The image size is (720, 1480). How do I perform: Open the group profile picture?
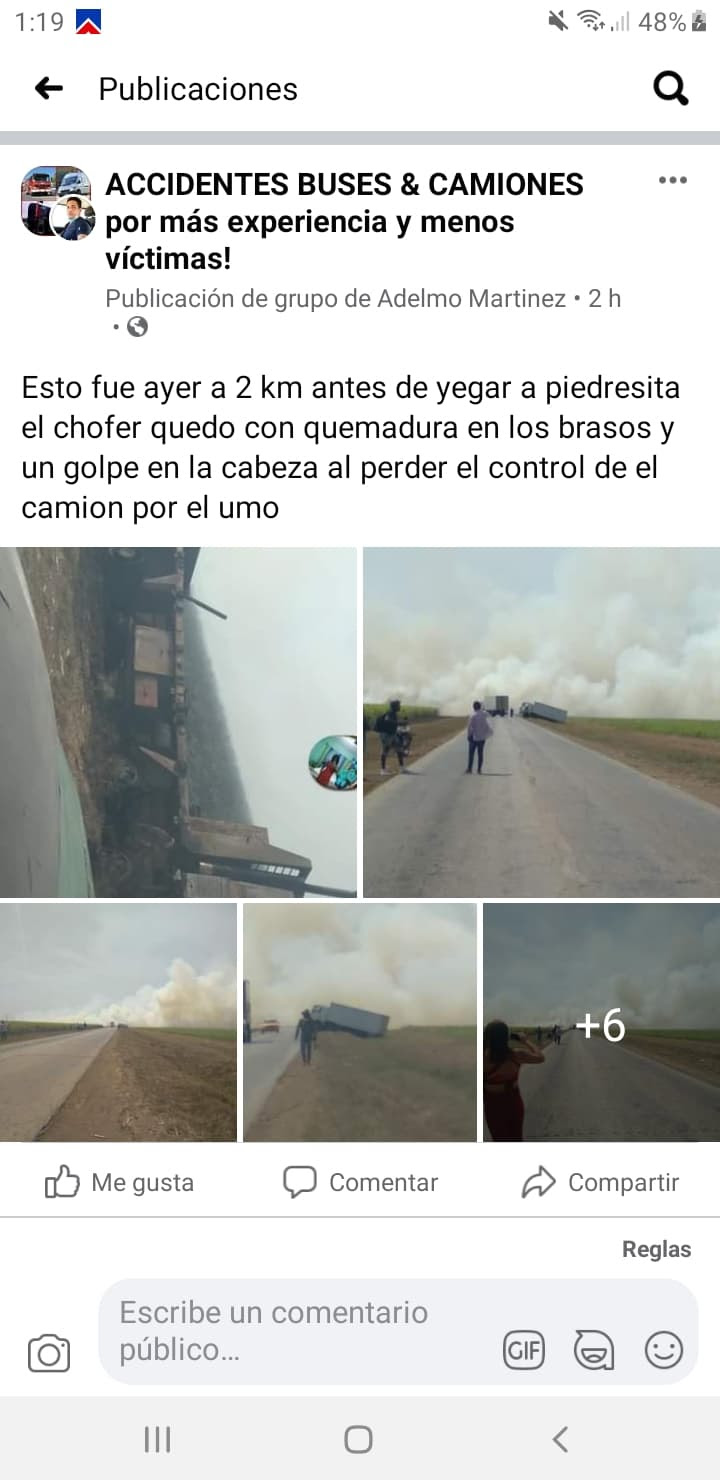tap(58, 202)
